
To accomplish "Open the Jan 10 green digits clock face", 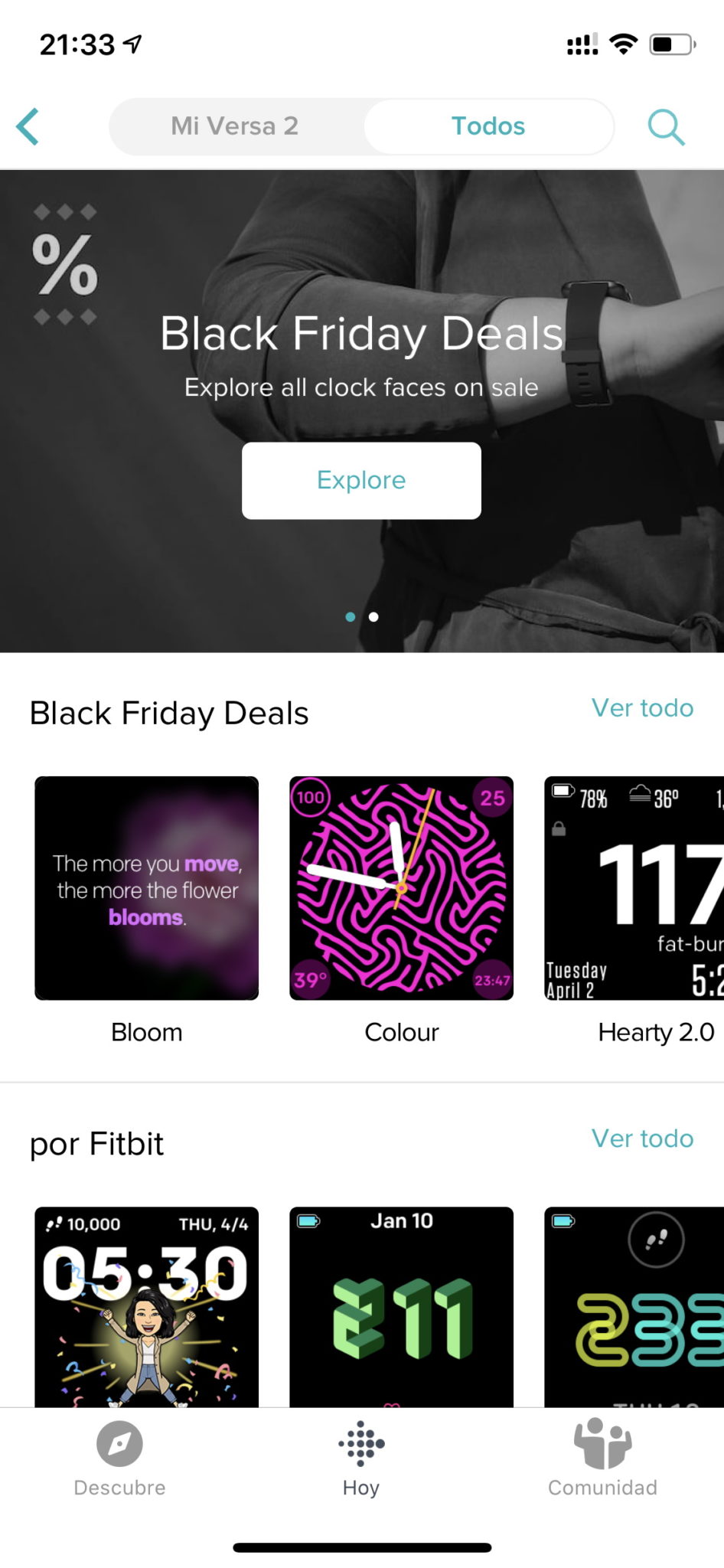I will click(401, 1307).
